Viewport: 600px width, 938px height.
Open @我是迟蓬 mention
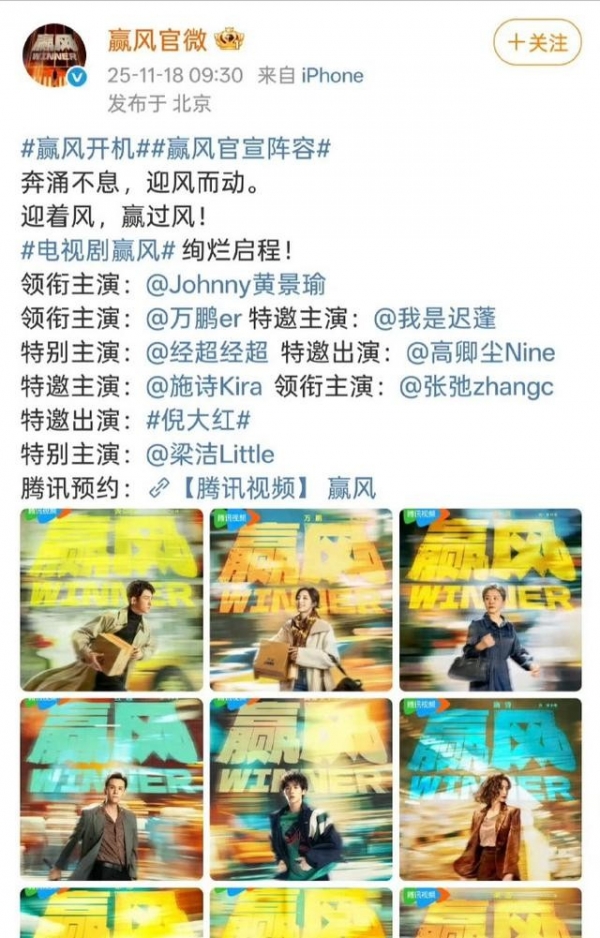435,319
